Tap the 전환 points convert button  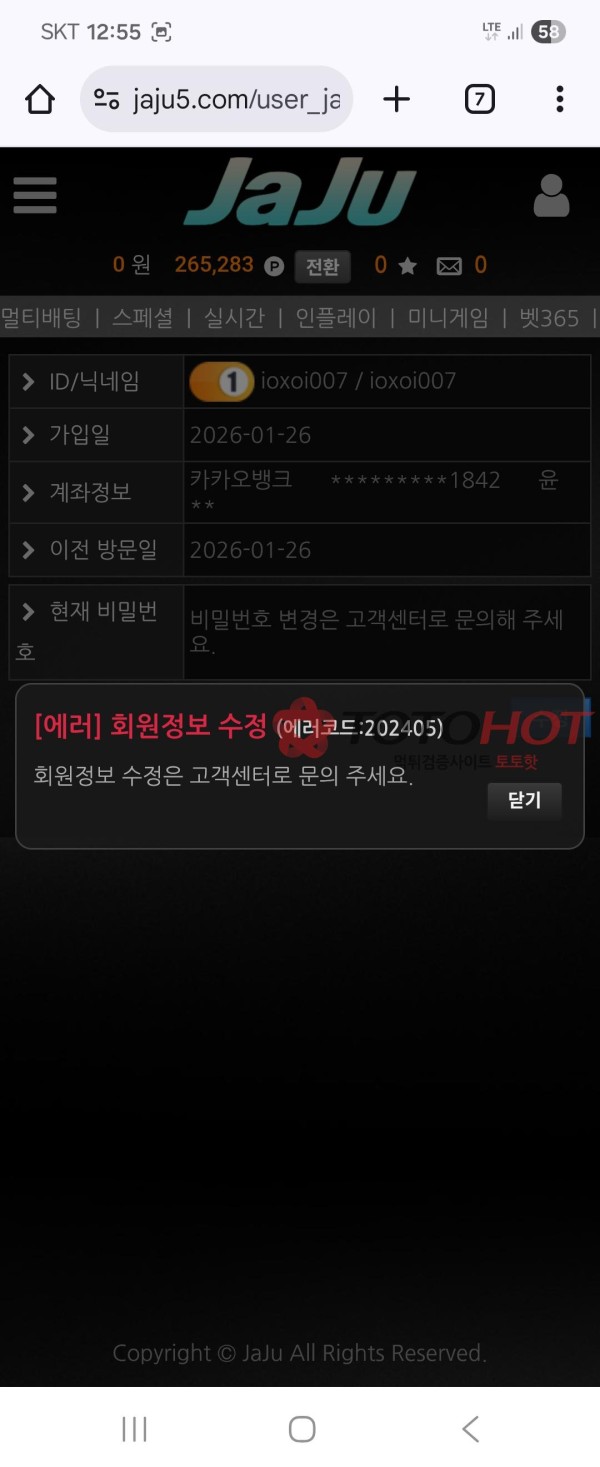click(322, 266)
